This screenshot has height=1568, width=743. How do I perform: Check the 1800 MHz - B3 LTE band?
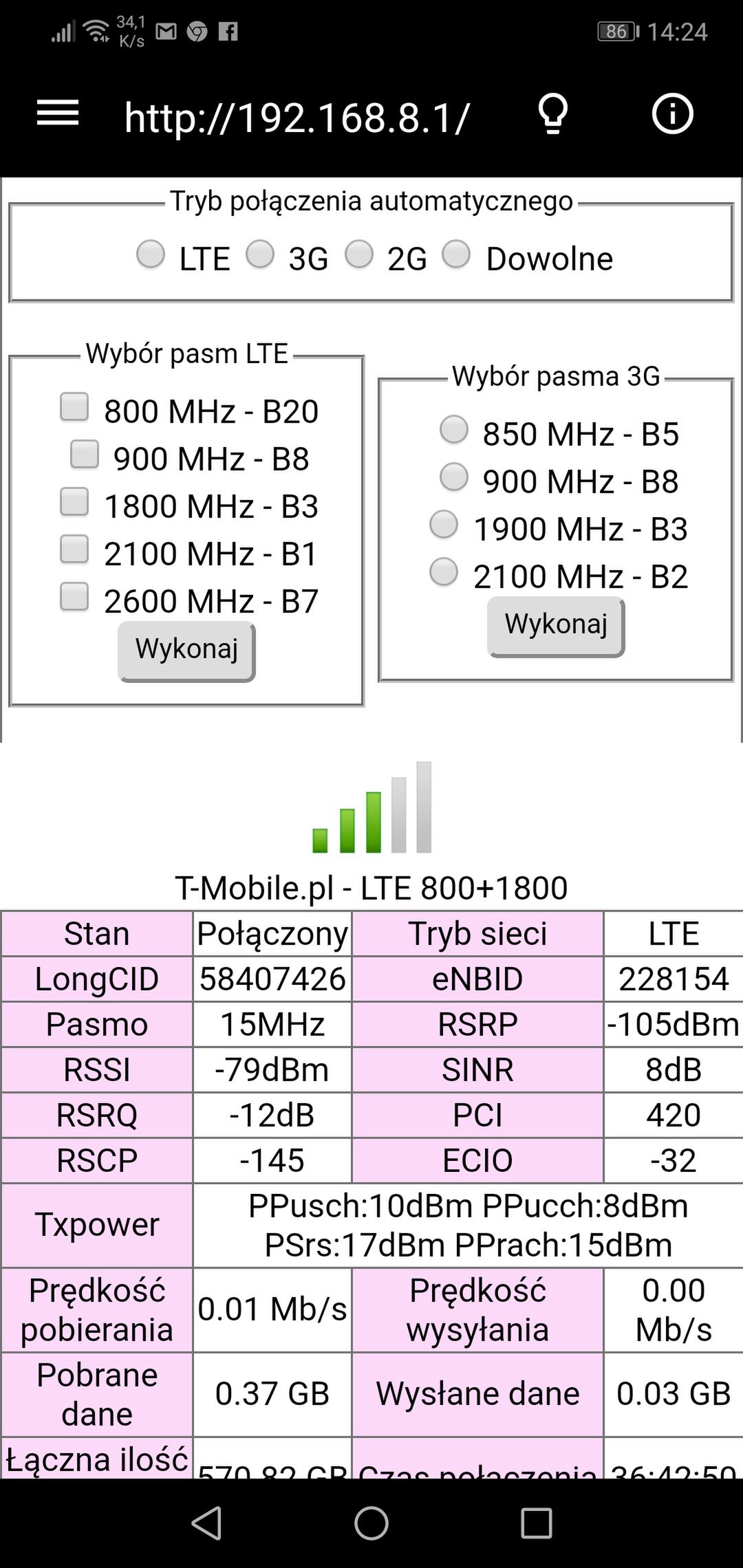tap(74, 501)
